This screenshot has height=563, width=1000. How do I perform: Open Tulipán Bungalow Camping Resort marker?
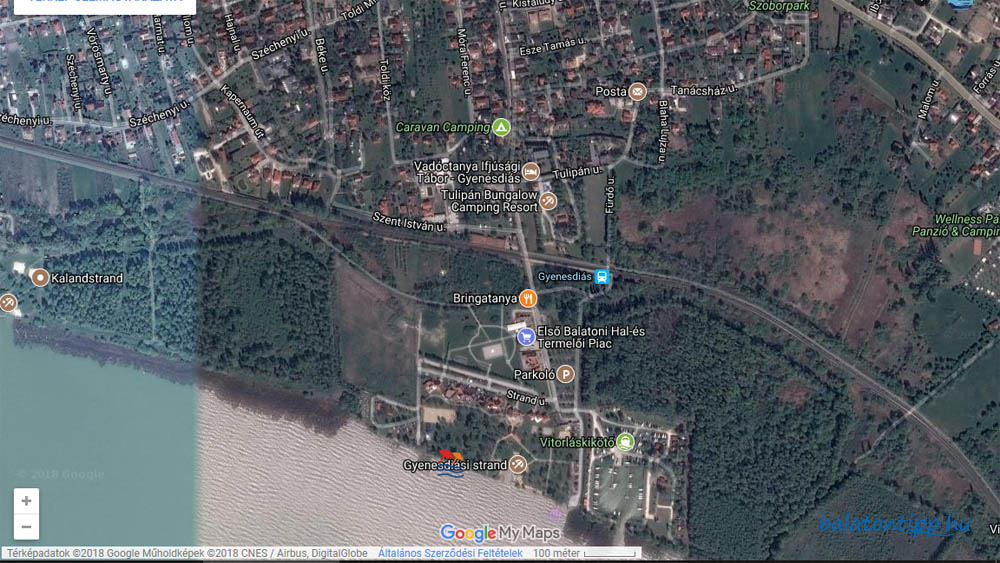click(548, 201)
